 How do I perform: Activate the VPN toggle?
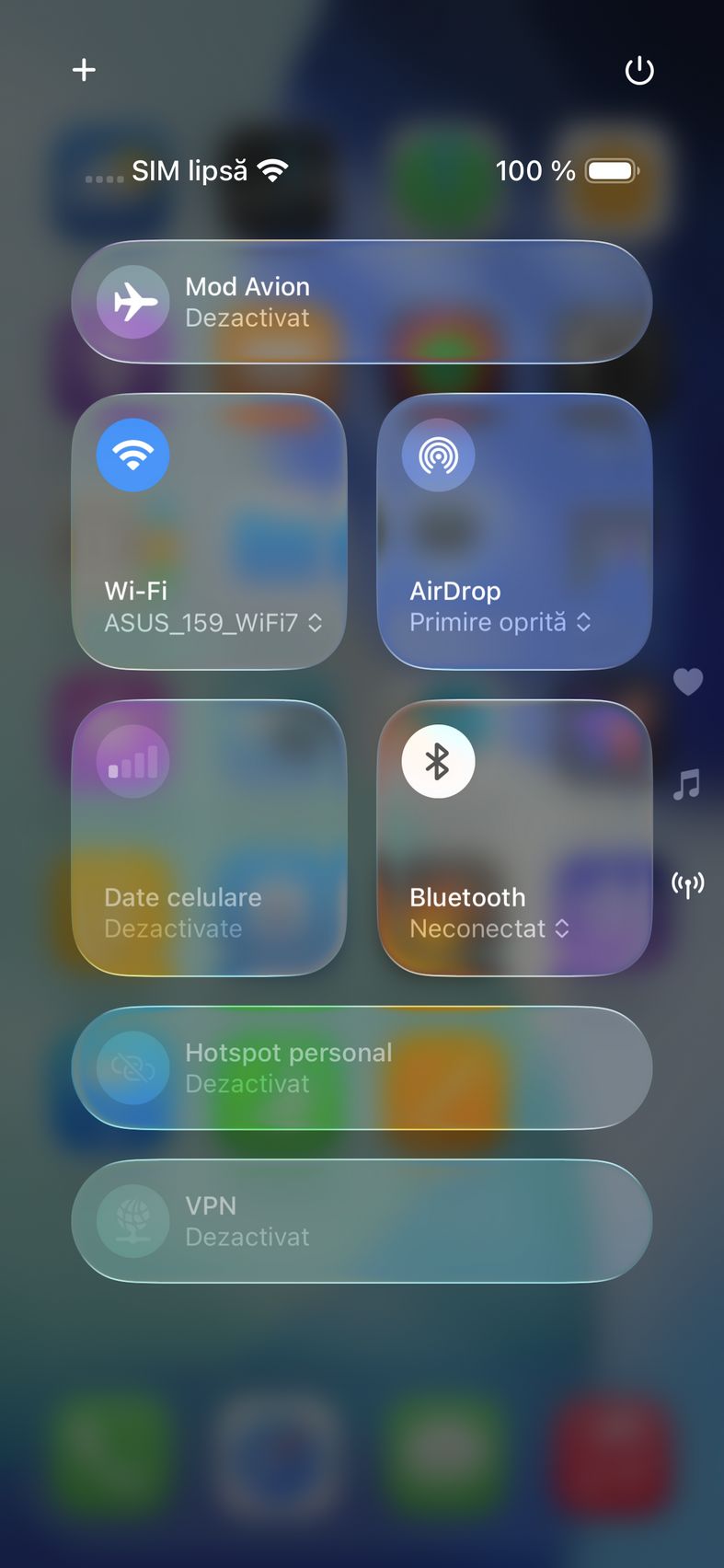(133, 1221)
